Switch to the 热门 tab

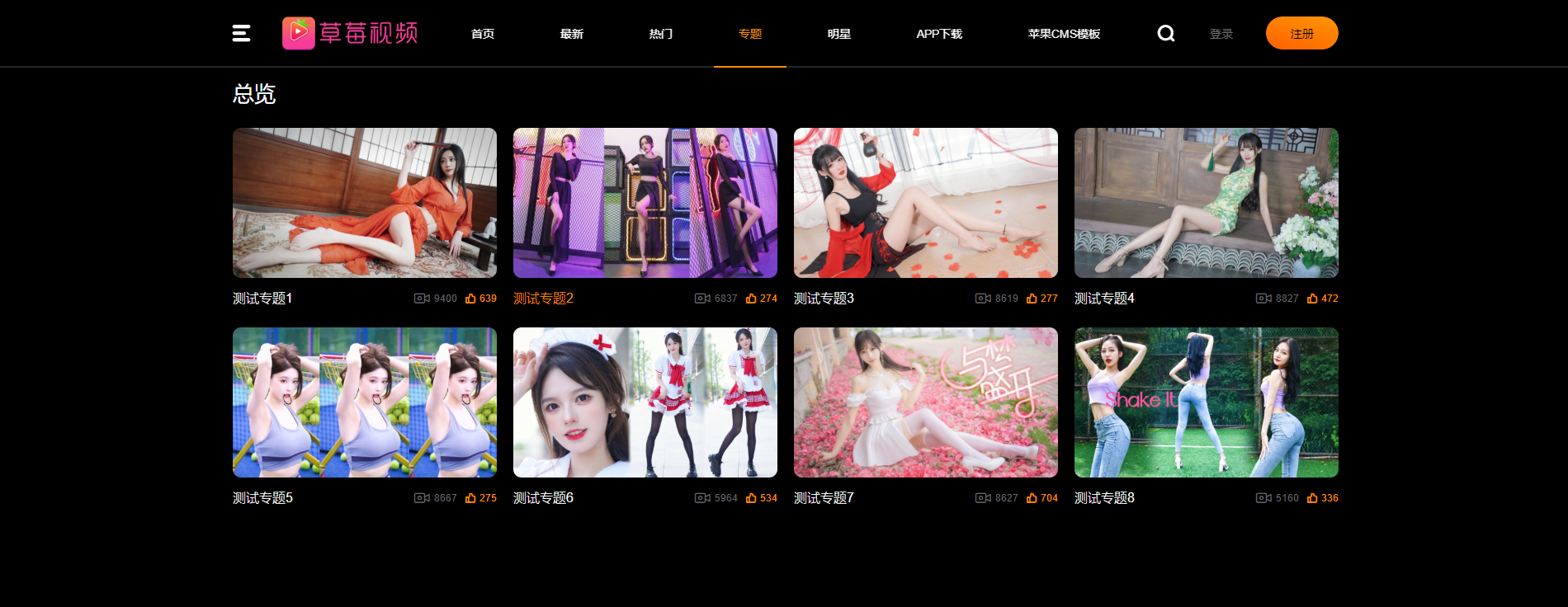point(661,34)
